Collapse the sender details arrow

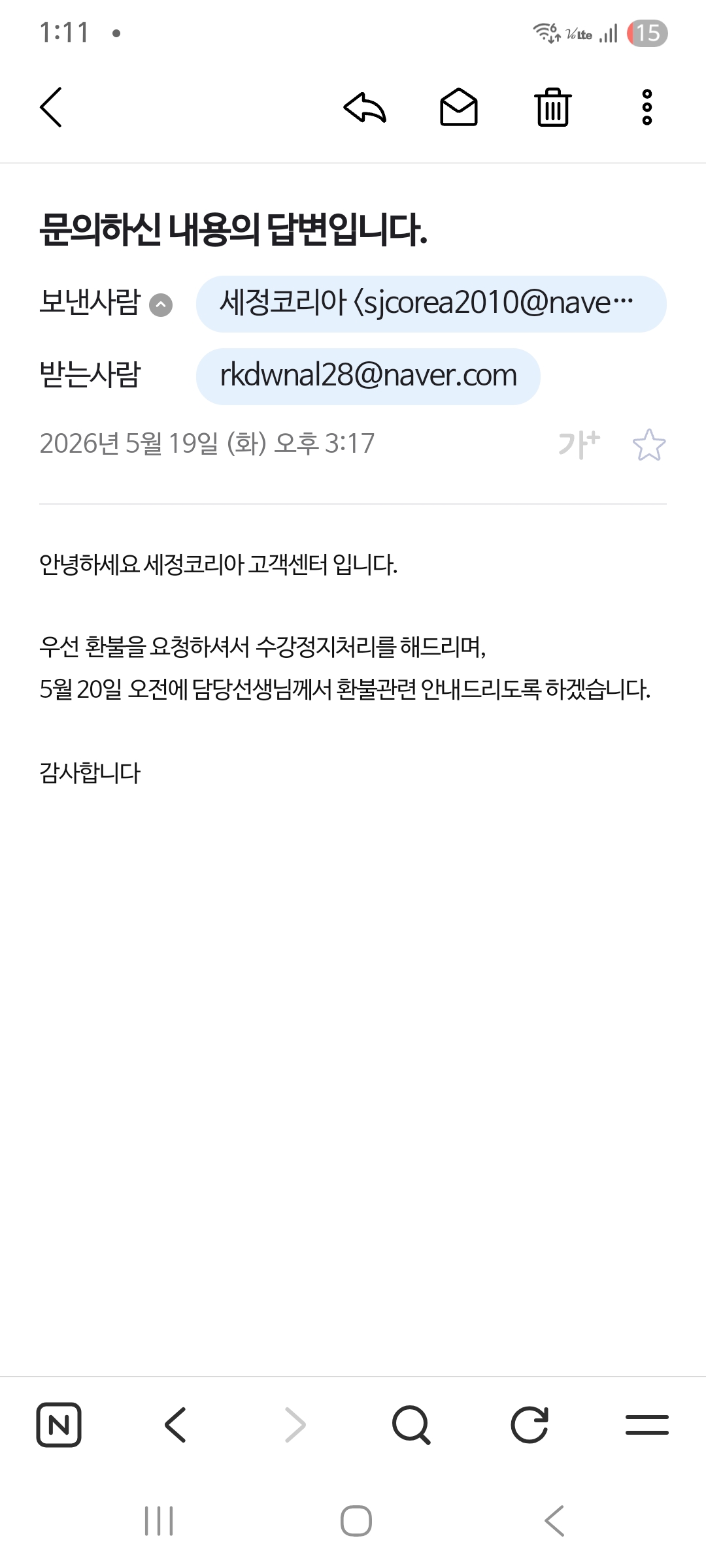click(161, 305)
